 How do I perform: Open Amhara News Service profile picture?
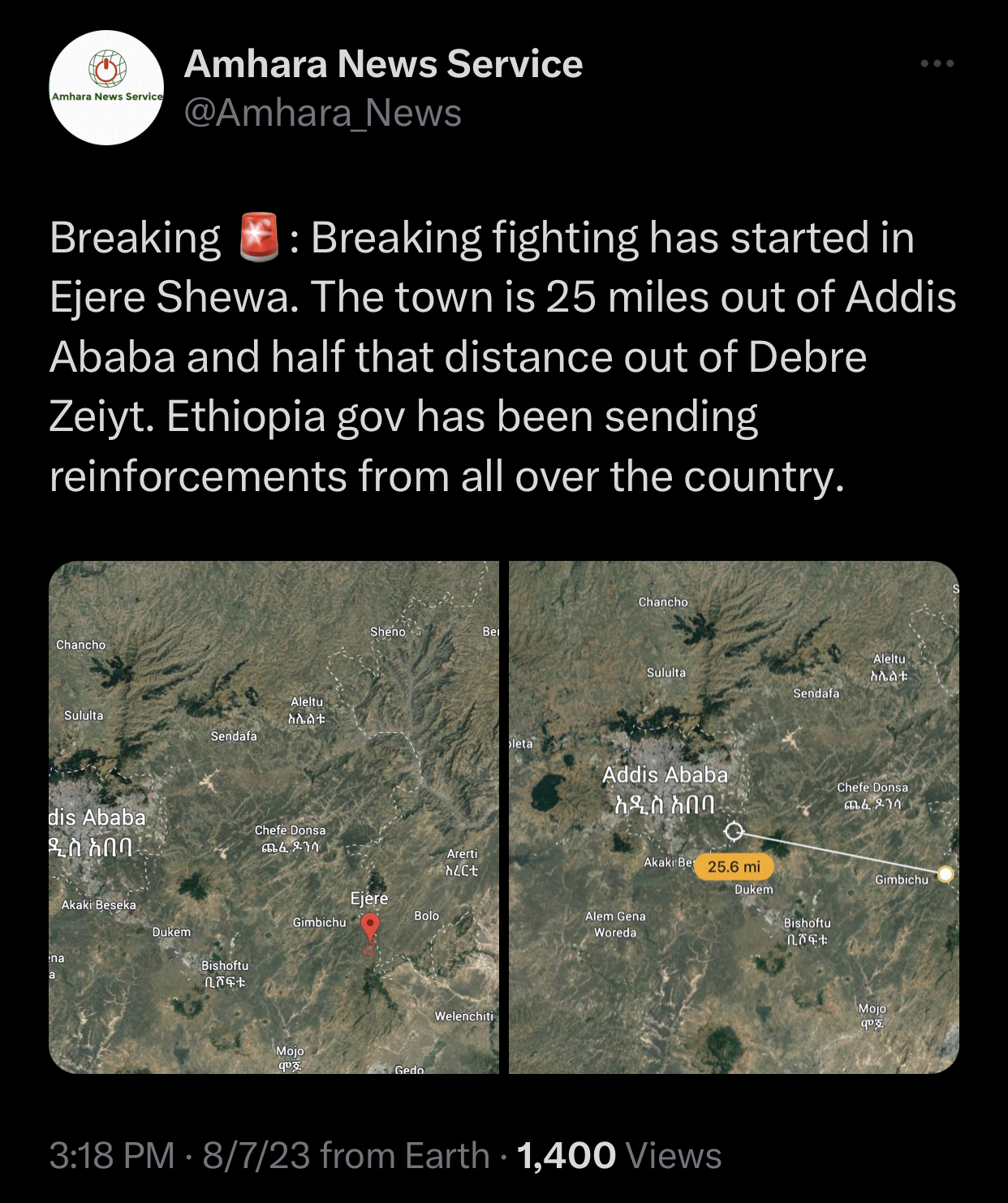point(106,88)
